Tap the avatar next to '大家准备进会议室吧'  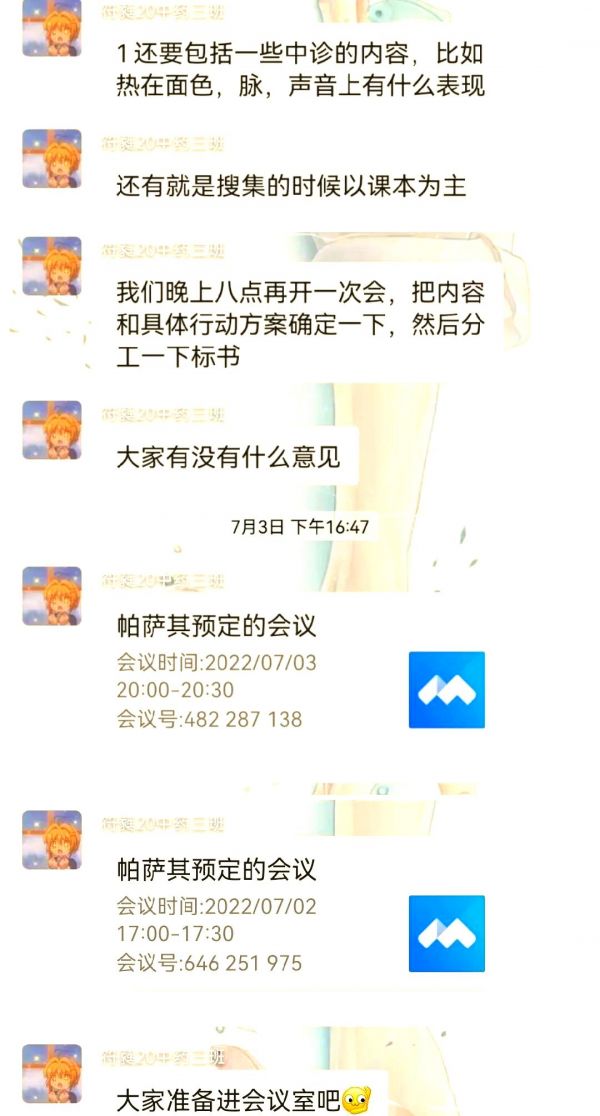pos(52,1073)
